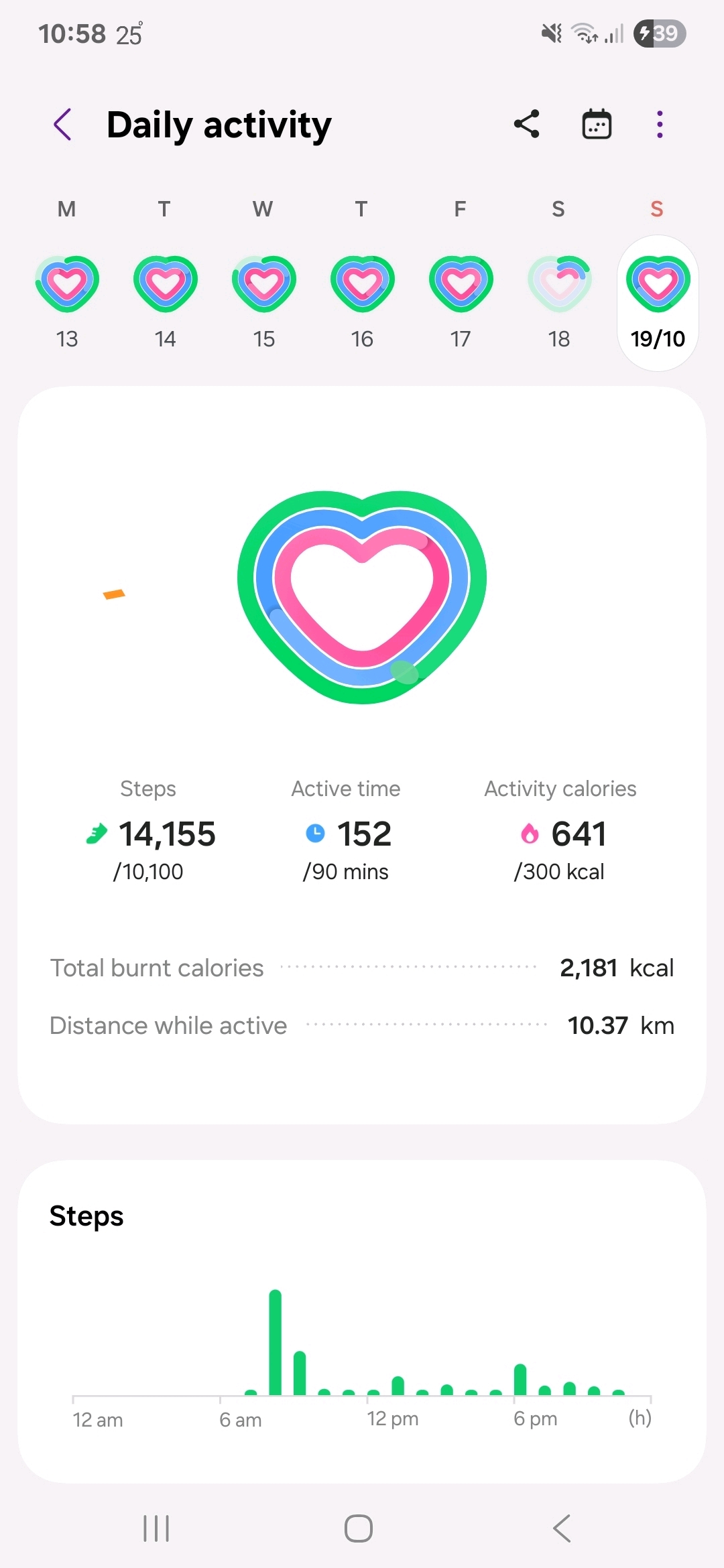Tap the system home button
This screenshot has width=724, height=1568.
[359, 1528]
